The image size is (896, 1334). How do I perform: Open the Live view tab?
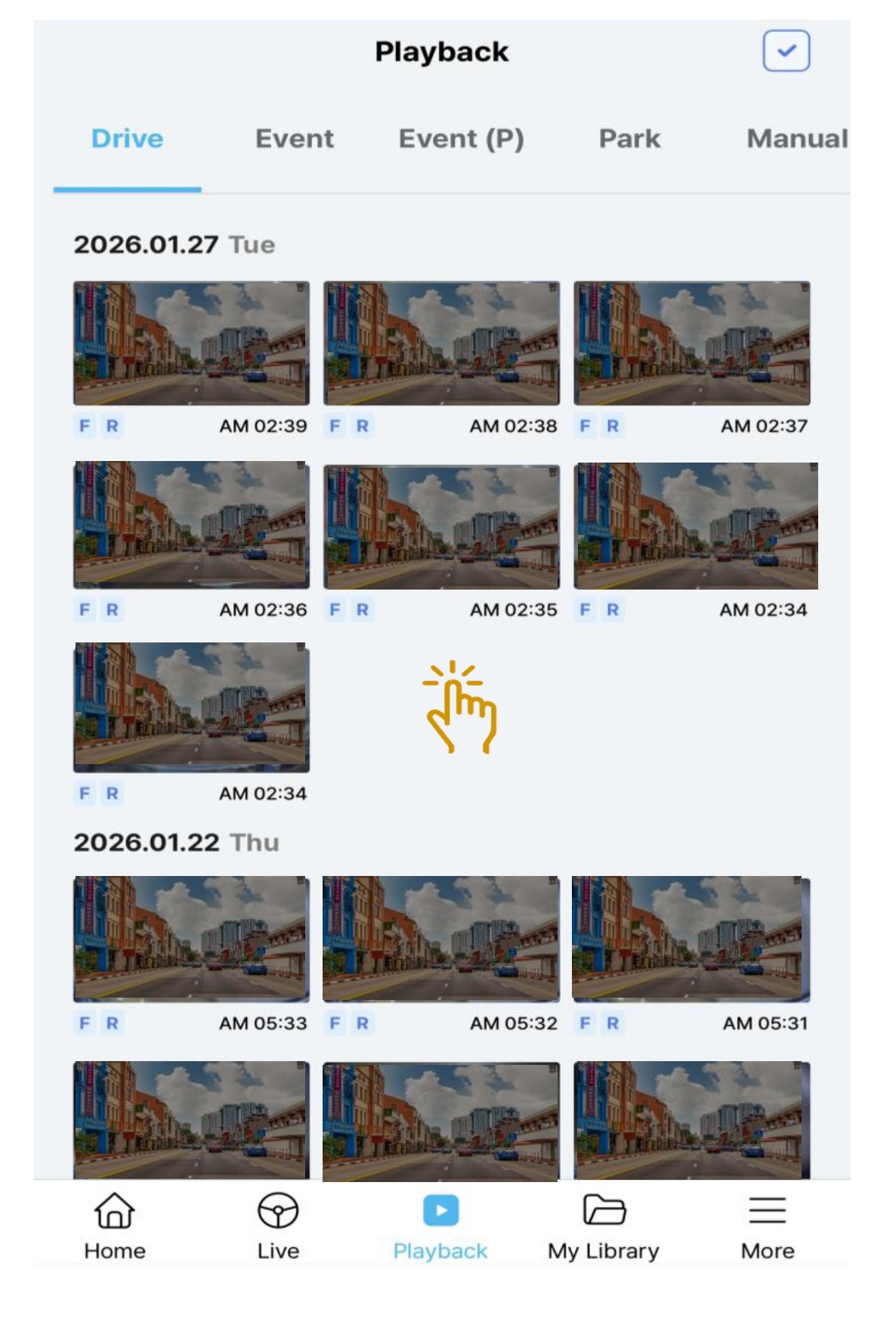tap(278, 1225)
